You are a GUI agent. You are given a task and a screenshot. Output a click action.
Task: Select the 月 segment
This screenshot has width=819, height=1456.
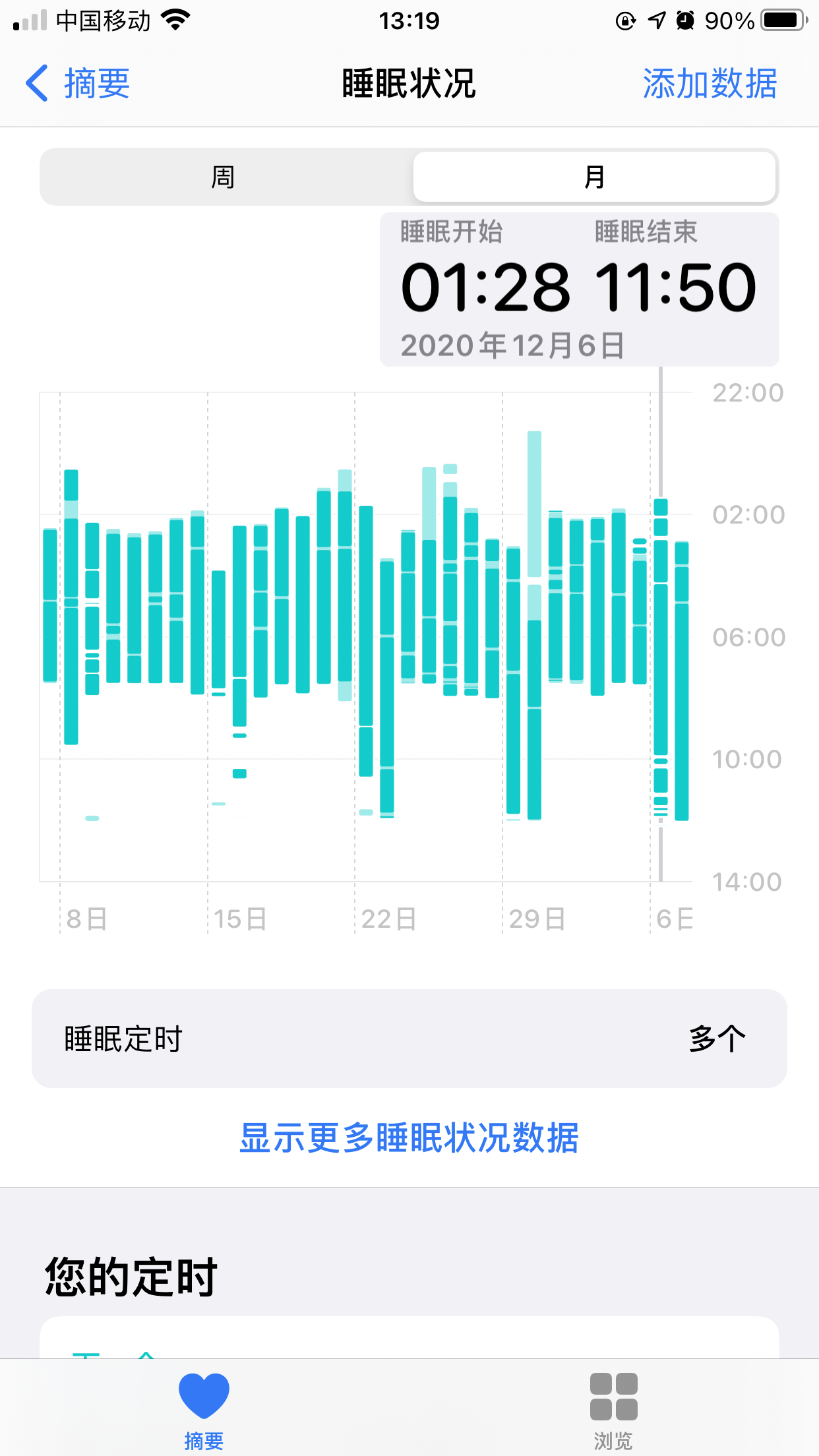[x=594, y=177]
